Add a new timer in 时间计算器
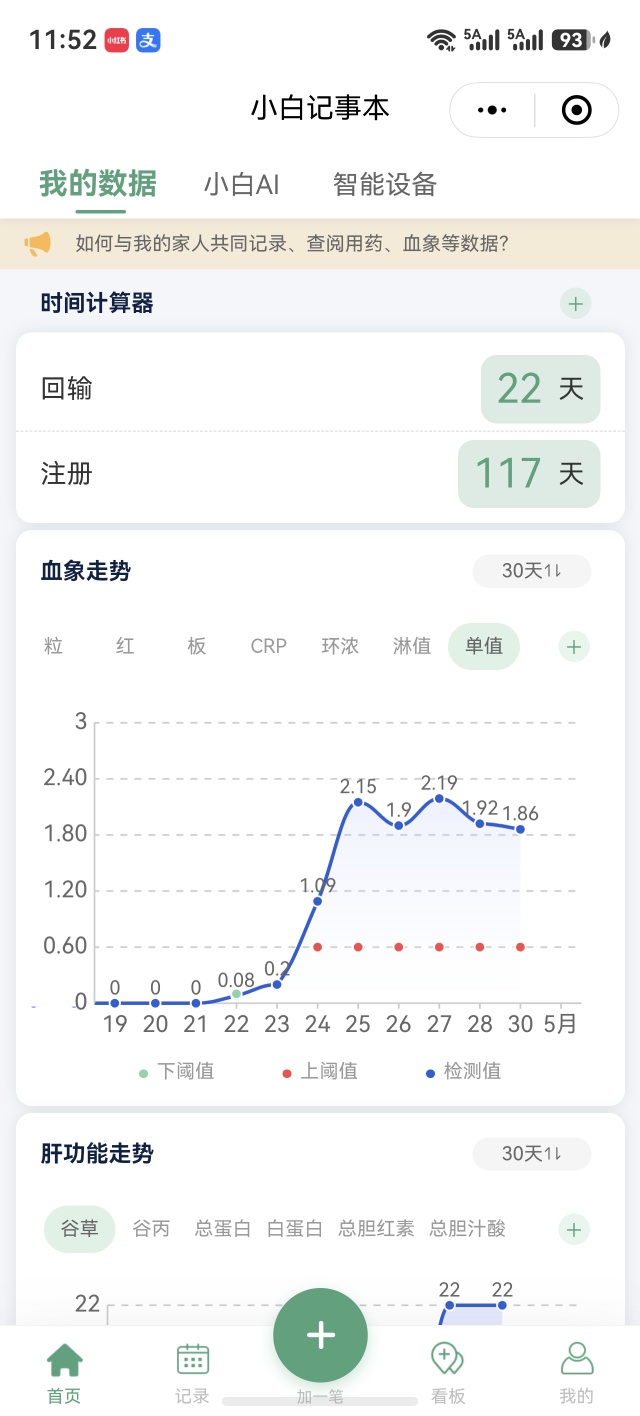This screenshot has height=1416, width=640. [575, 303]
